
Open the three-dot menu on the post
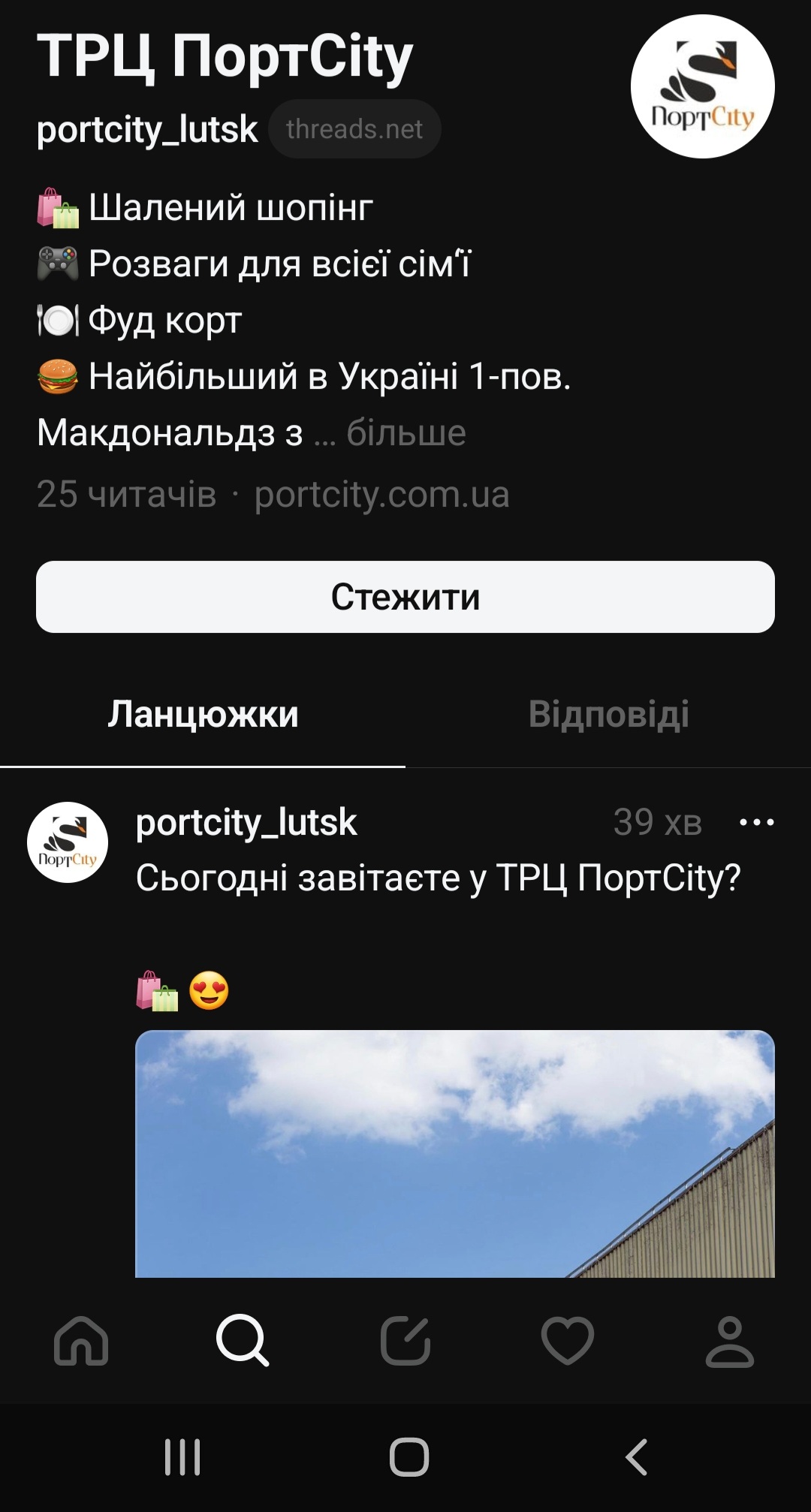[756, 823]
